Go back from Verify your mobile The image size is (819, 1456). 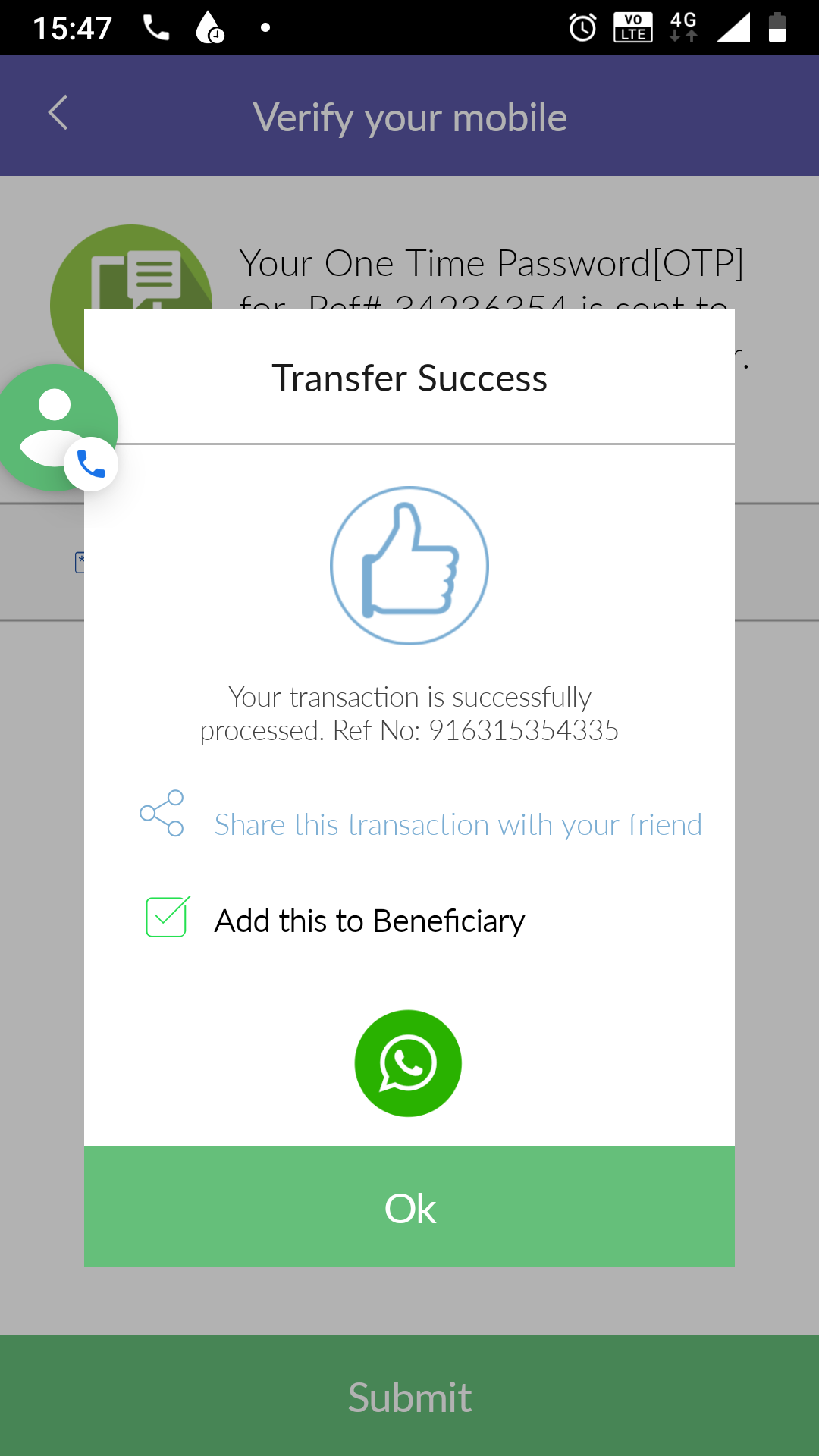coord(58,113)
